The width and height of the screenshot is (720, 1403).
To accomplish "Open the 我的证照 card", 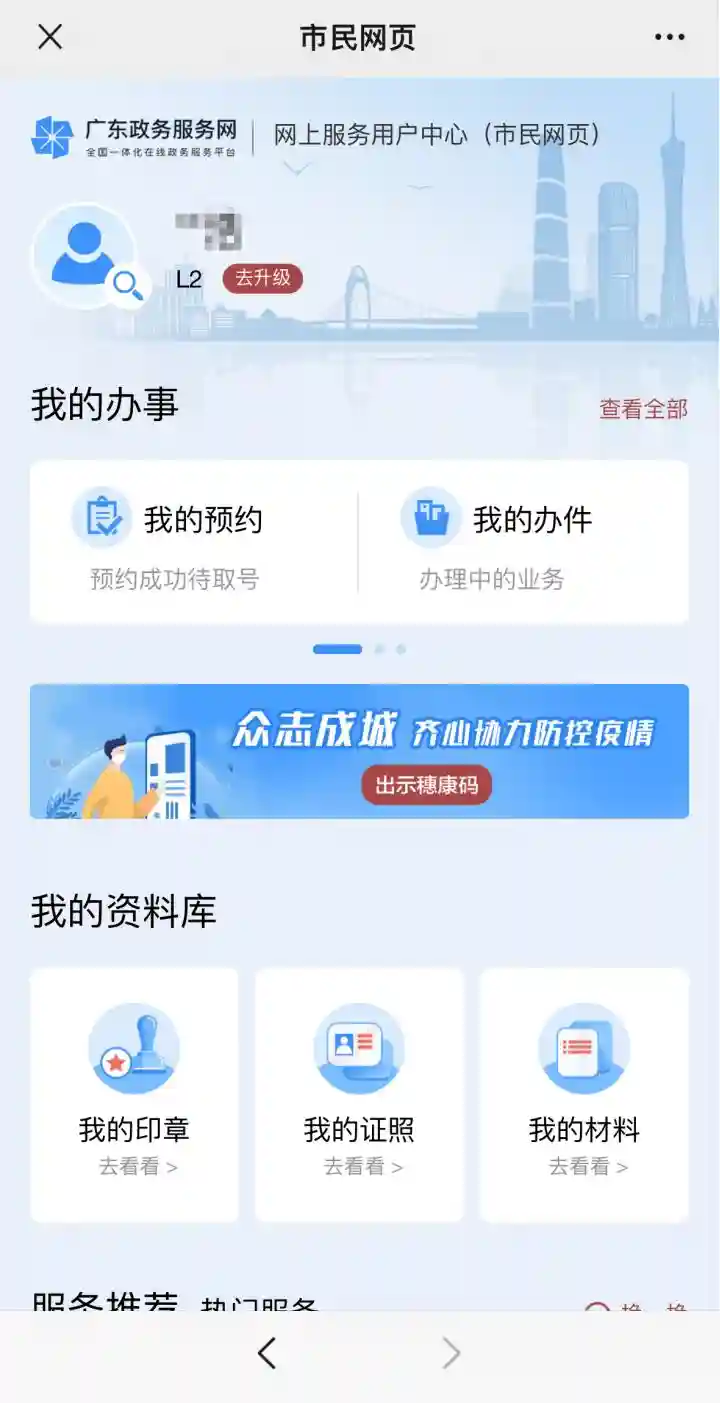I will [x=359, y=1095].
